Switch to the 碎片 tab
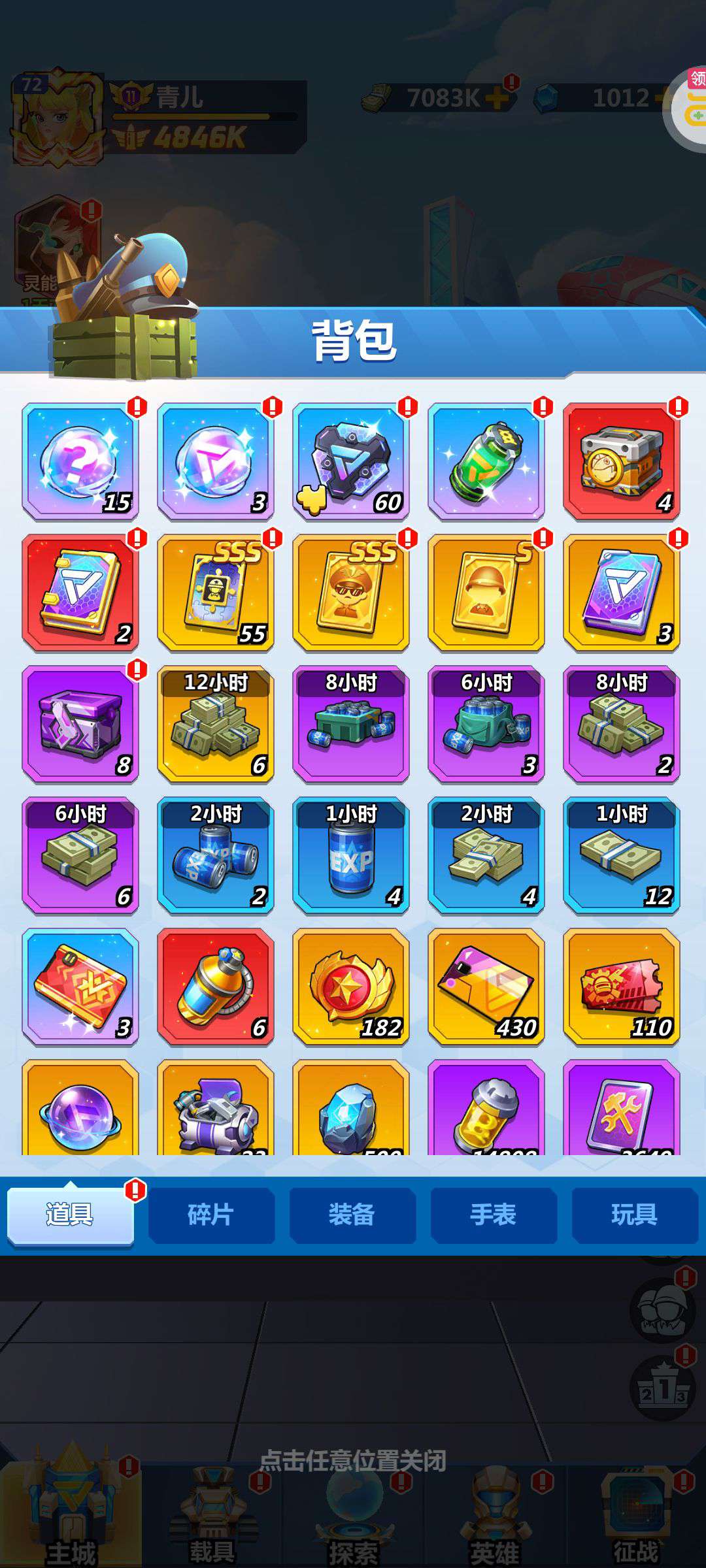Image resolution: width=706 pixels, height=1568 pixels. pyautogui.click(x=210, y=1215)
